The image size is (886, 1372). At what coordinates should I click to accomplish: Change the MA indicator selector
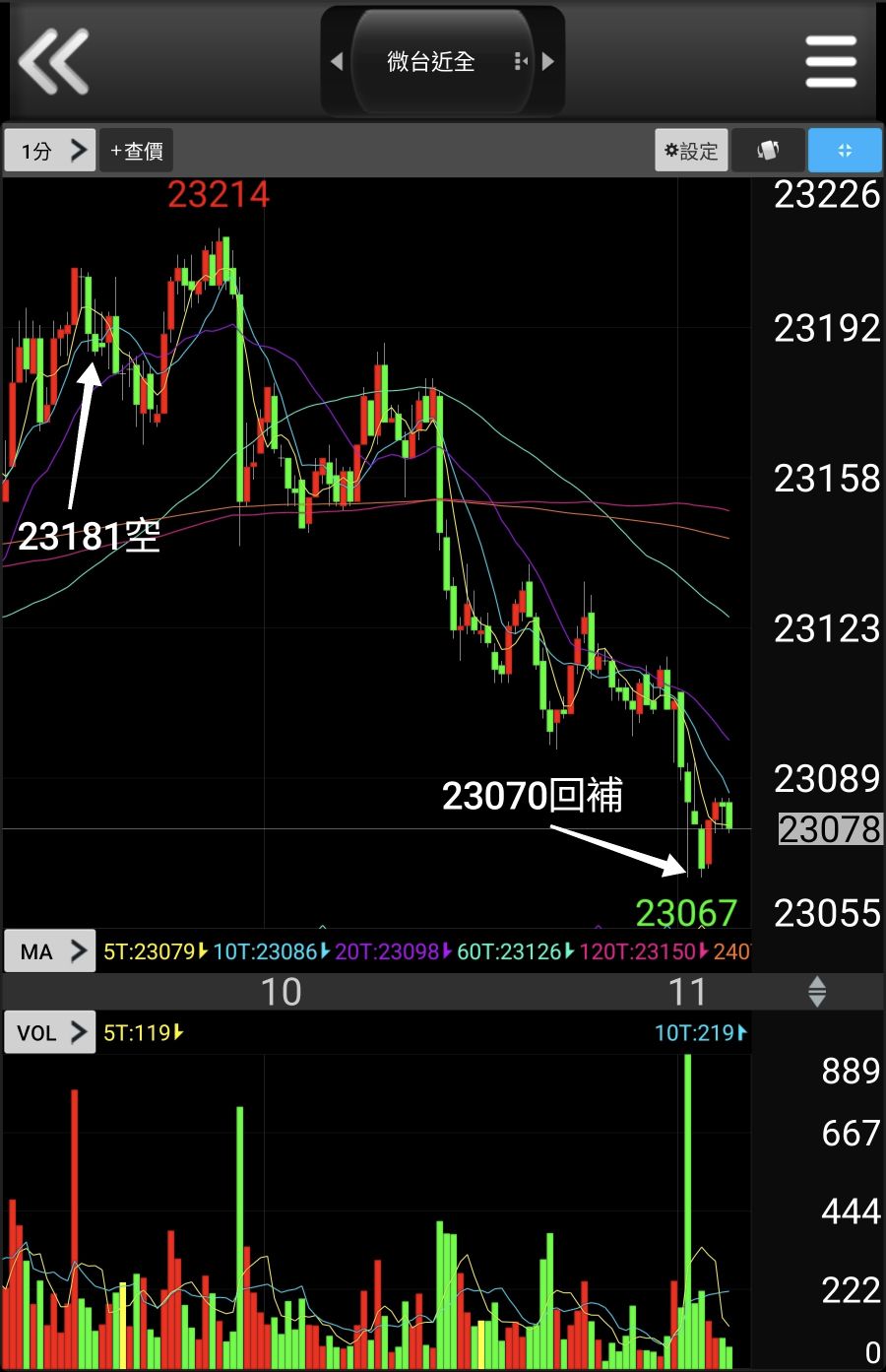coord(51,951)
